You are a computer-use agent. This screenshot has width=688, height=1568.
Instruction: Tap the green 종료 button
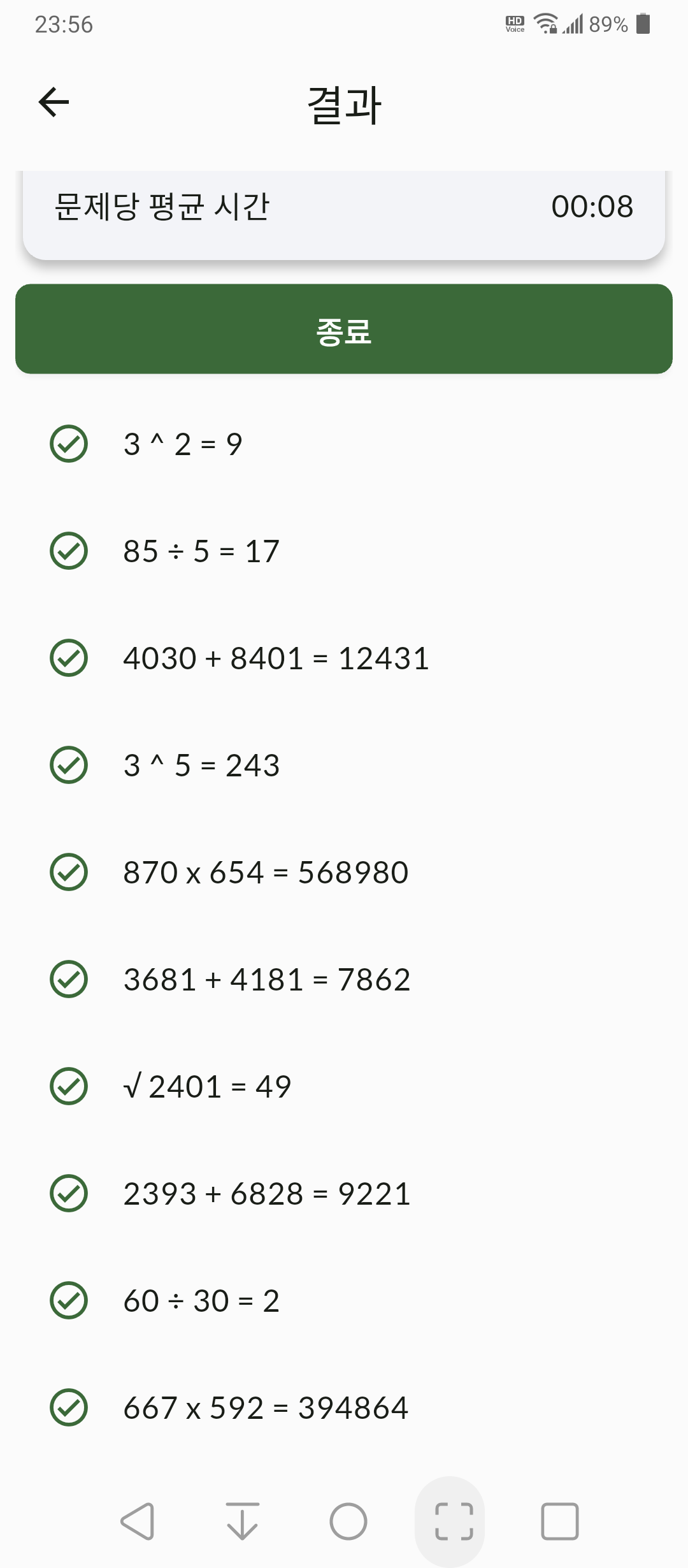(x=344, y=329)
